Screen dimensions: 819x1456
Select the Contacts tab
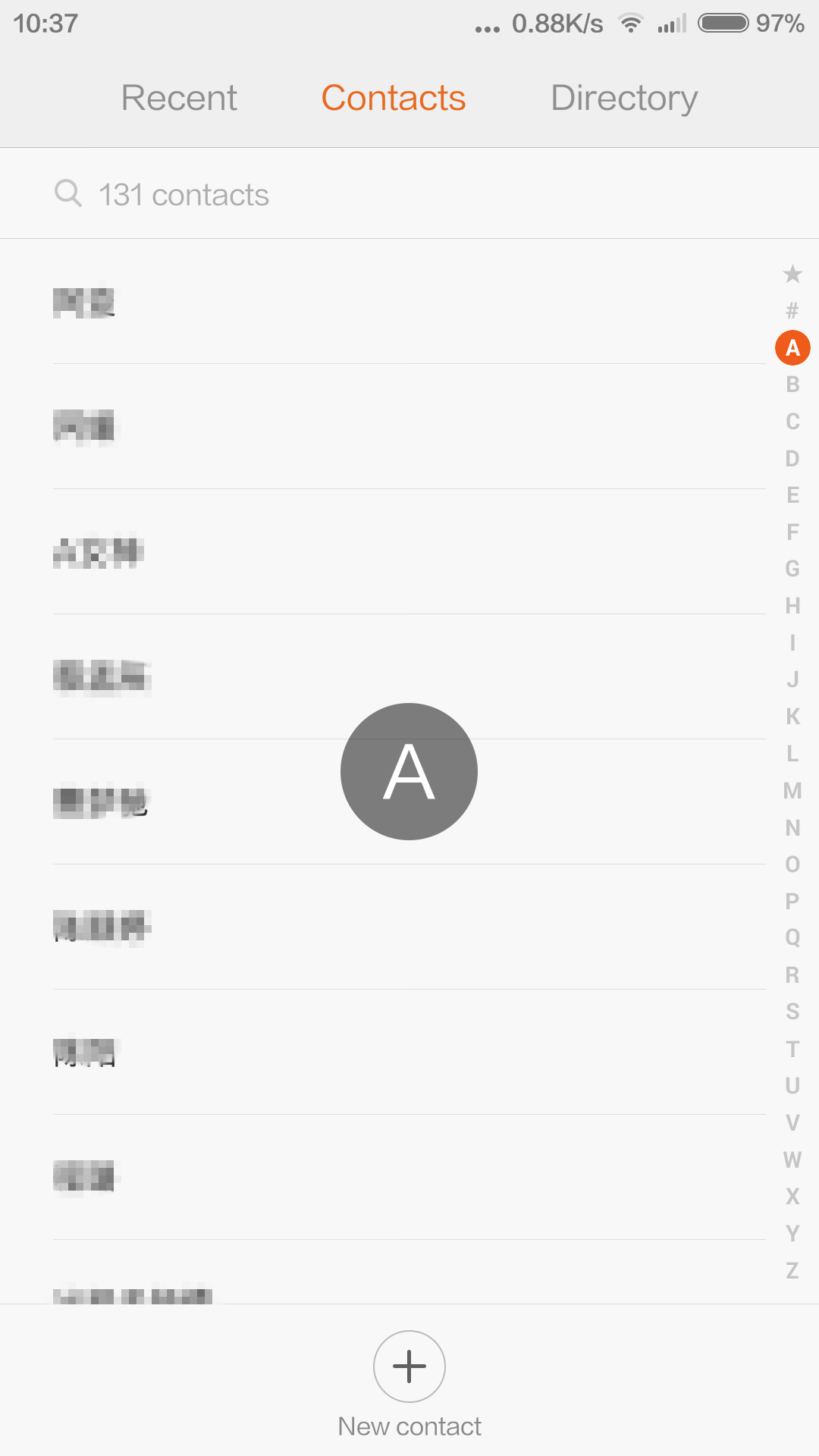[393, 98]
